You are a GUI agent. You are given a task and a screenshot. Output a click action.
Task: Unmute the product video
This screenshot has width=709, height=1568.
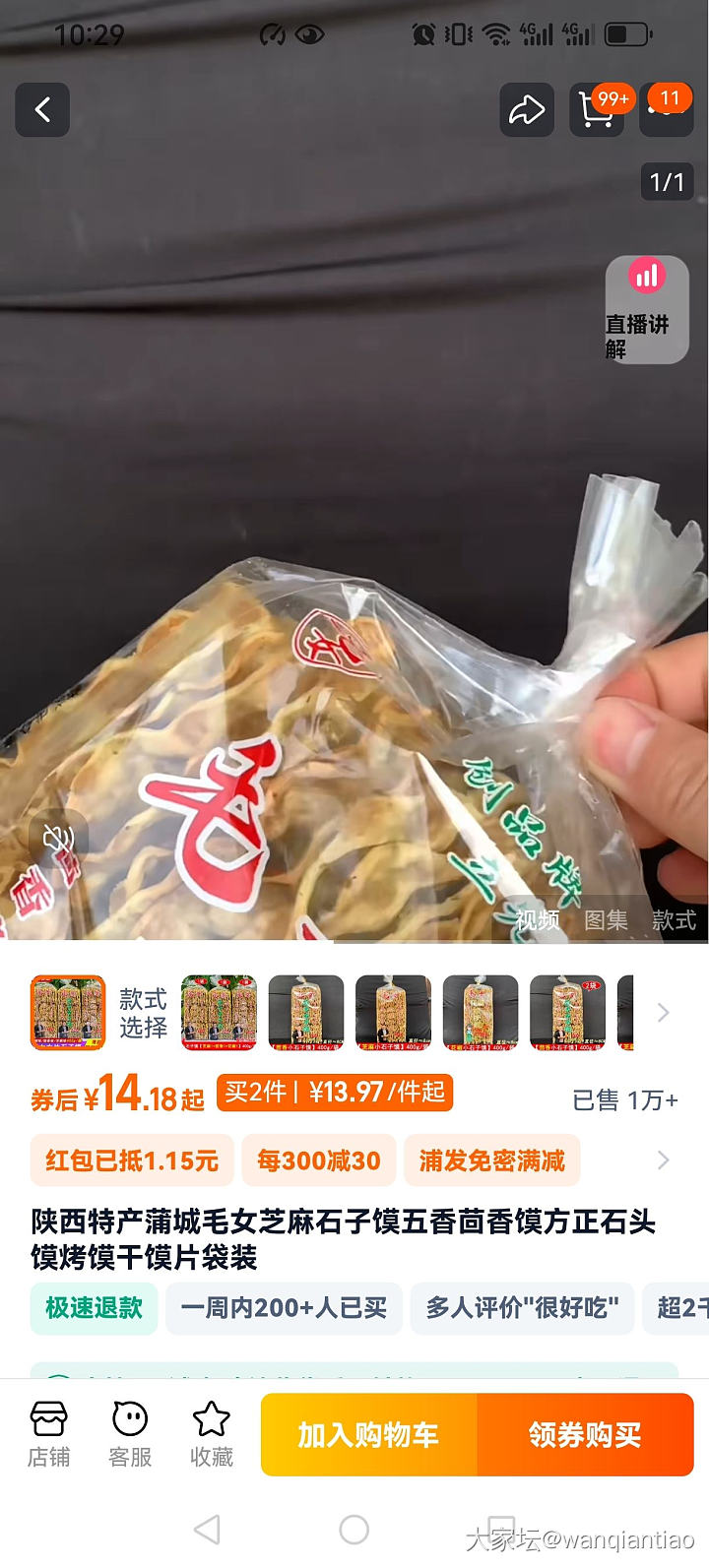58,840
